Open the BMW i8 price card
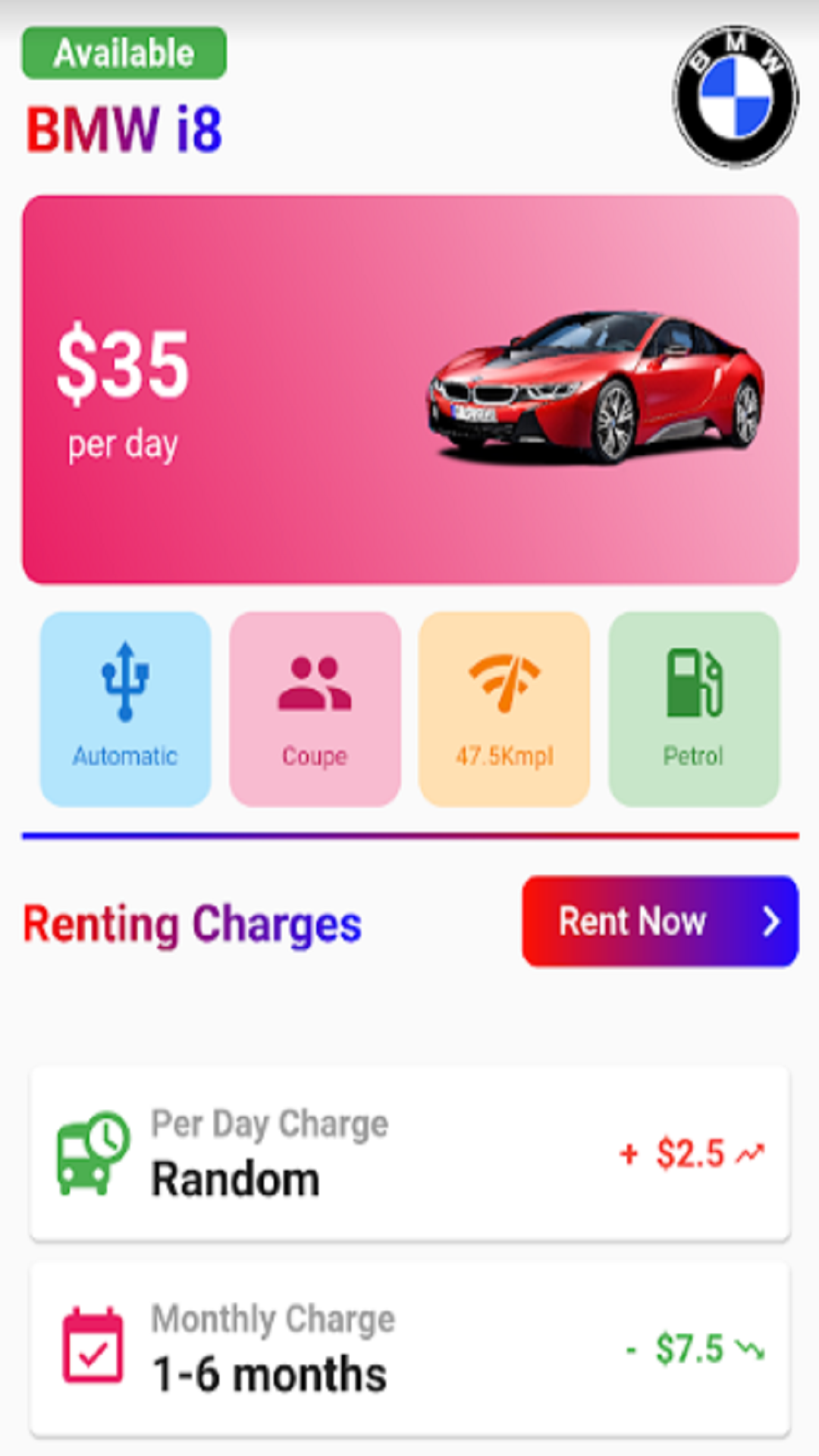The width and height of the screenshot is (819, 1456). pos(409,390)
